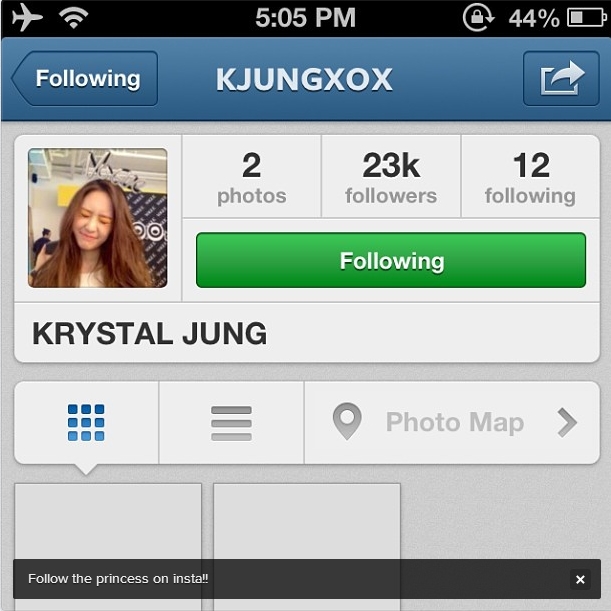The image size is (611, 611).
Task: Switch to the list view tab
Action: [x=231, y=423]
